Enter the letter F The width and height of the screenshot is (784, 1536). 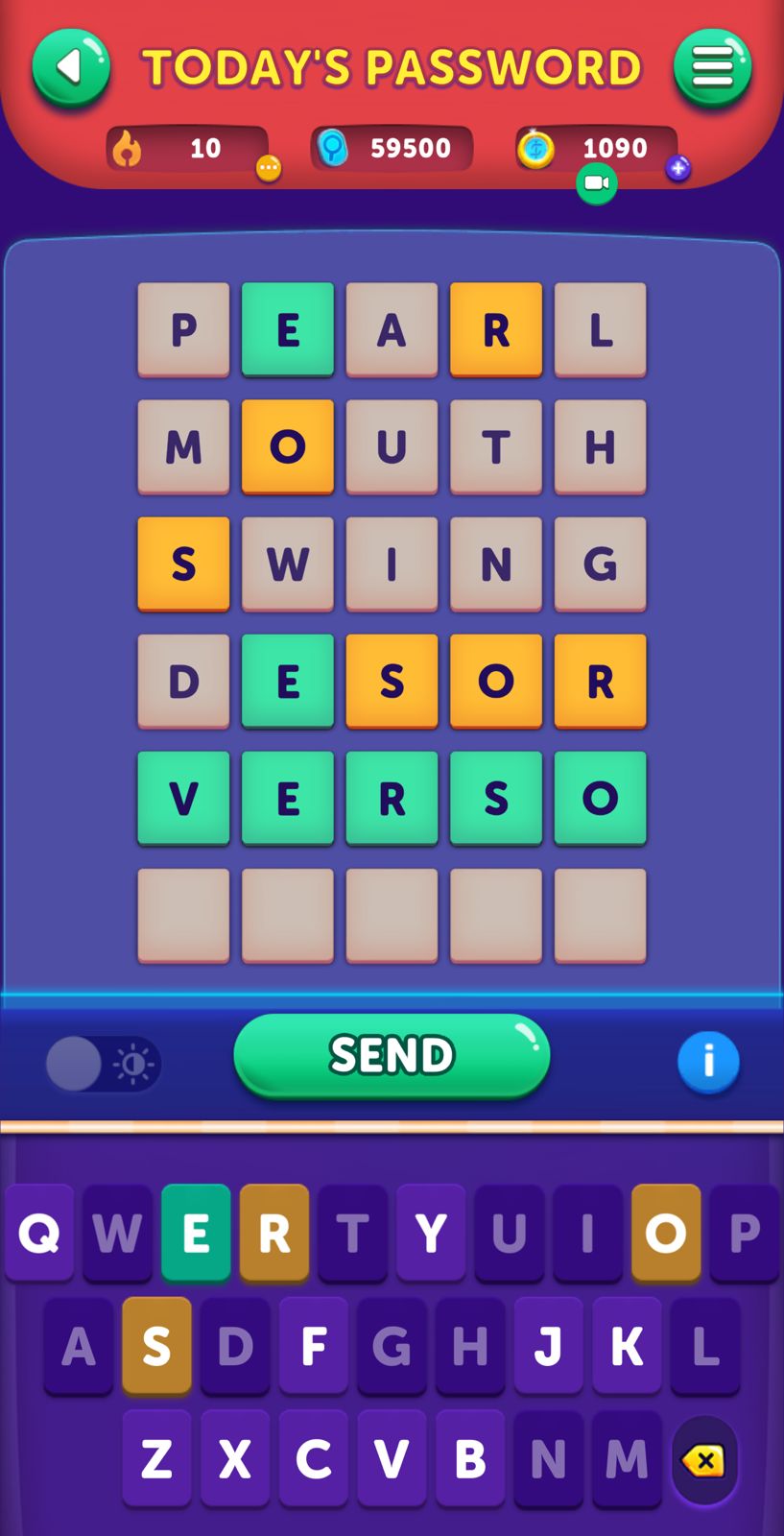[314, 1346]
